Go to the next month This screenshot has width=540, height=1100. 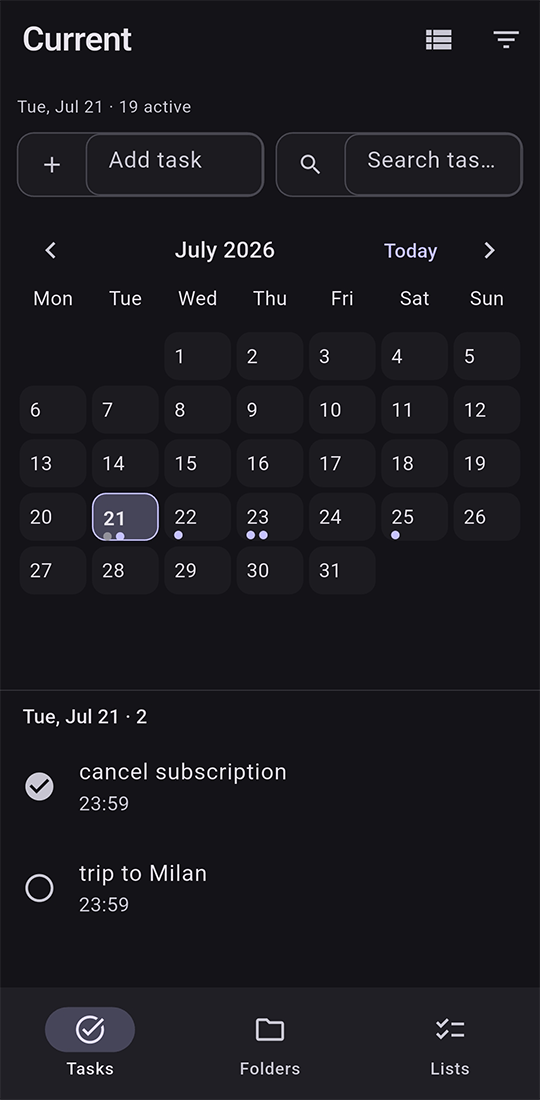(x=490, y=250)
